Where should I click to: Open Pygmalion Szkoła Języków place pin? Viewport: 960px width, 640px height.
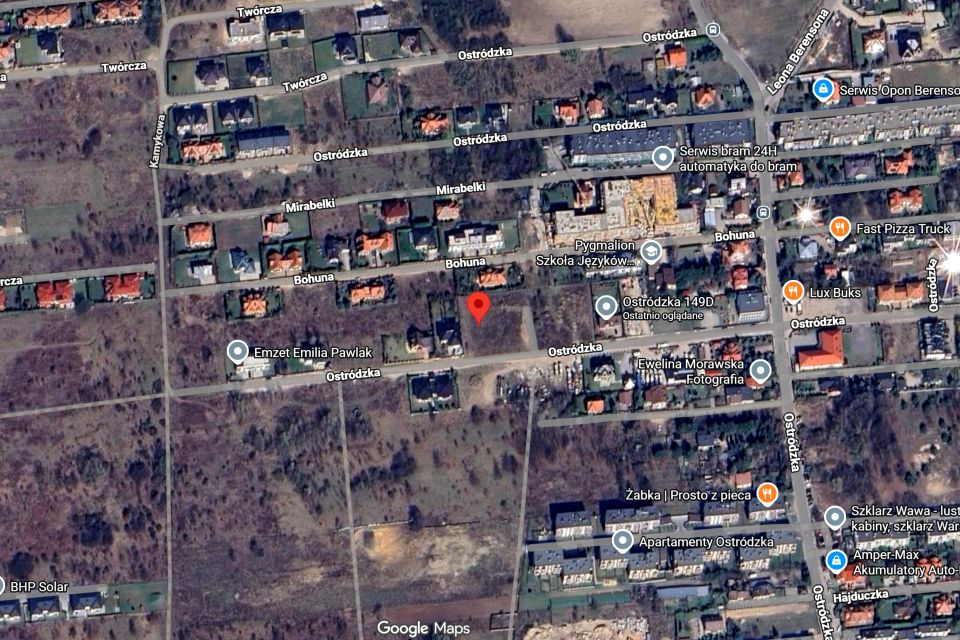click(651, 251)
